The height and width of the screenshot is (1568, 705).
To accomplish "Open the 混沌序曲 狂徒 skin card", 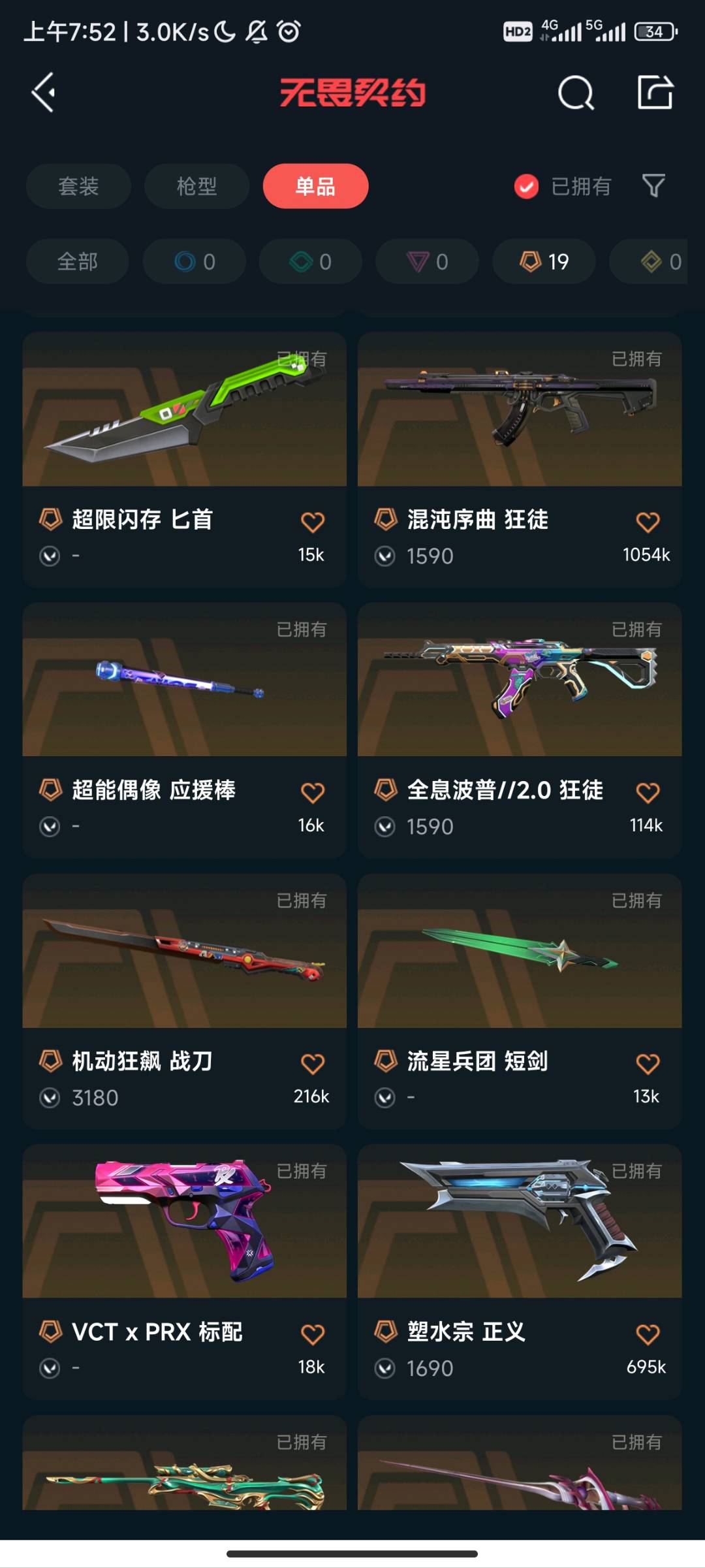I will point(519,418).
